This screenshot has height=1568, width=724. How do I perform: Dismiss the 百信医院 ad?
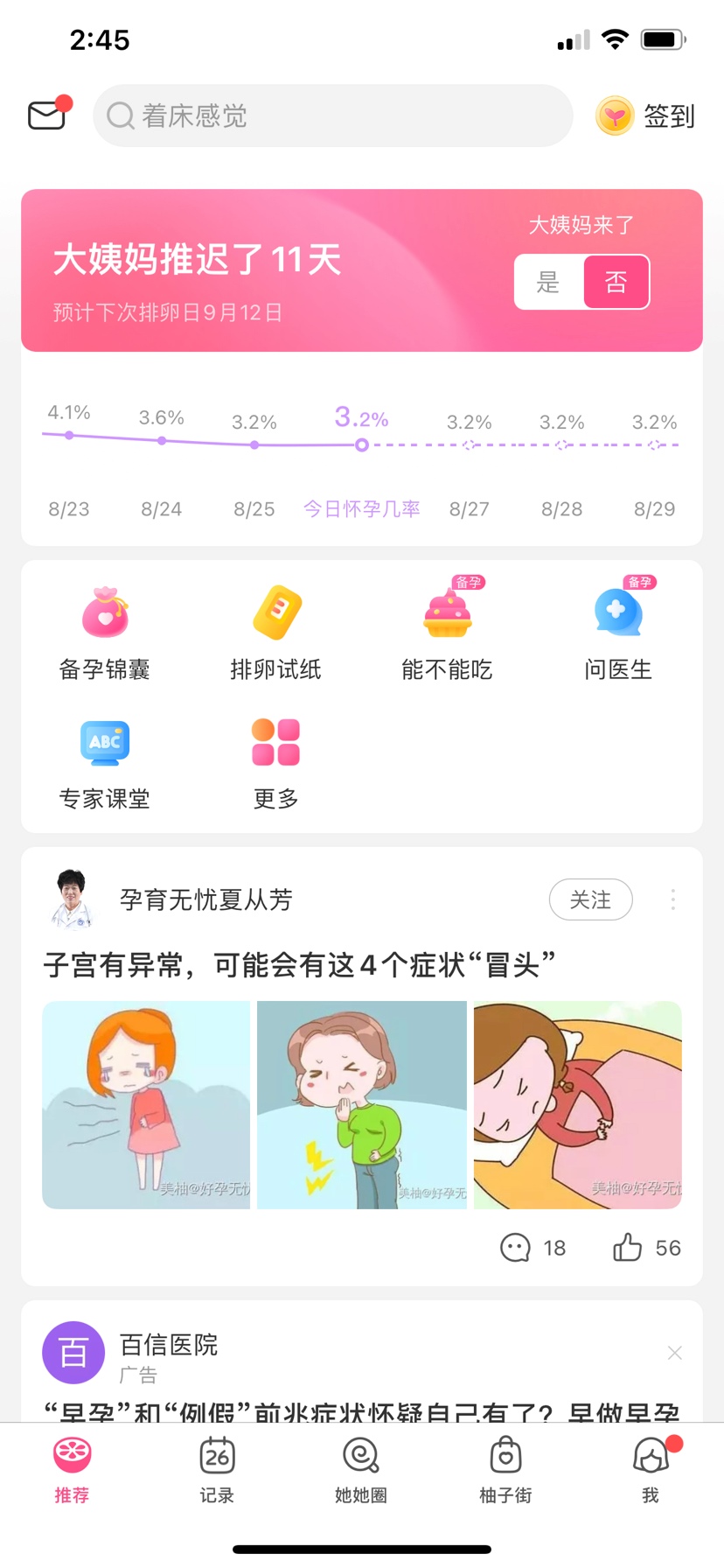[674, 1353]
